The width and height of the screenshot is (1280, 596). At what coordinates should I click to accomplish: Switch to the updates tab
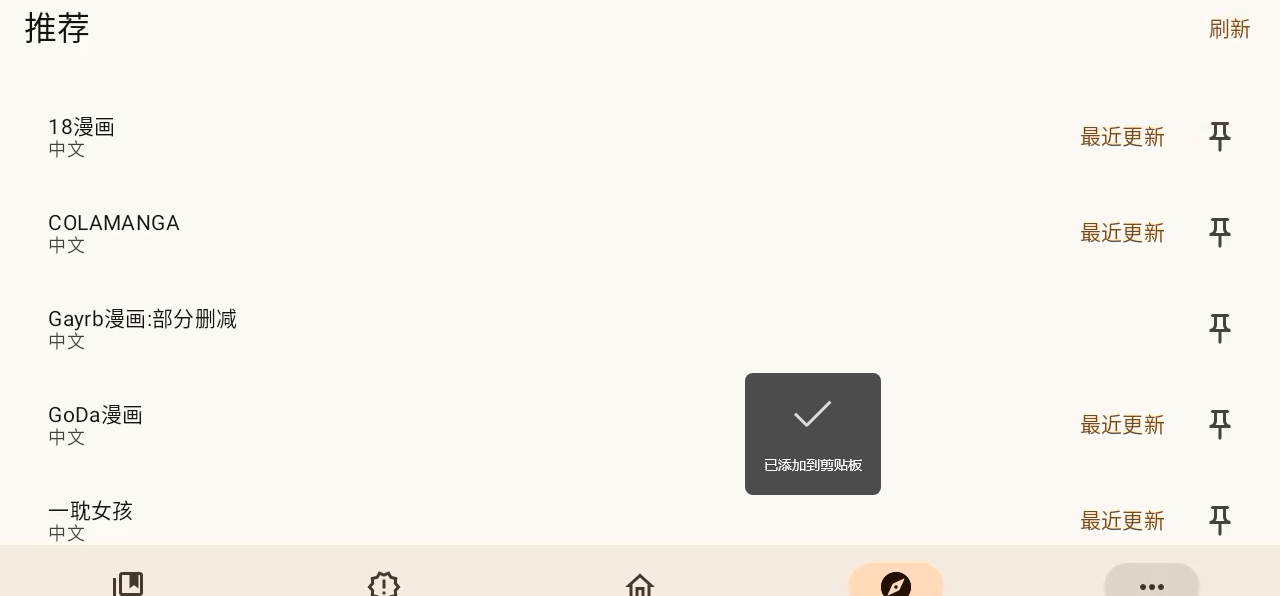[384, 584]
